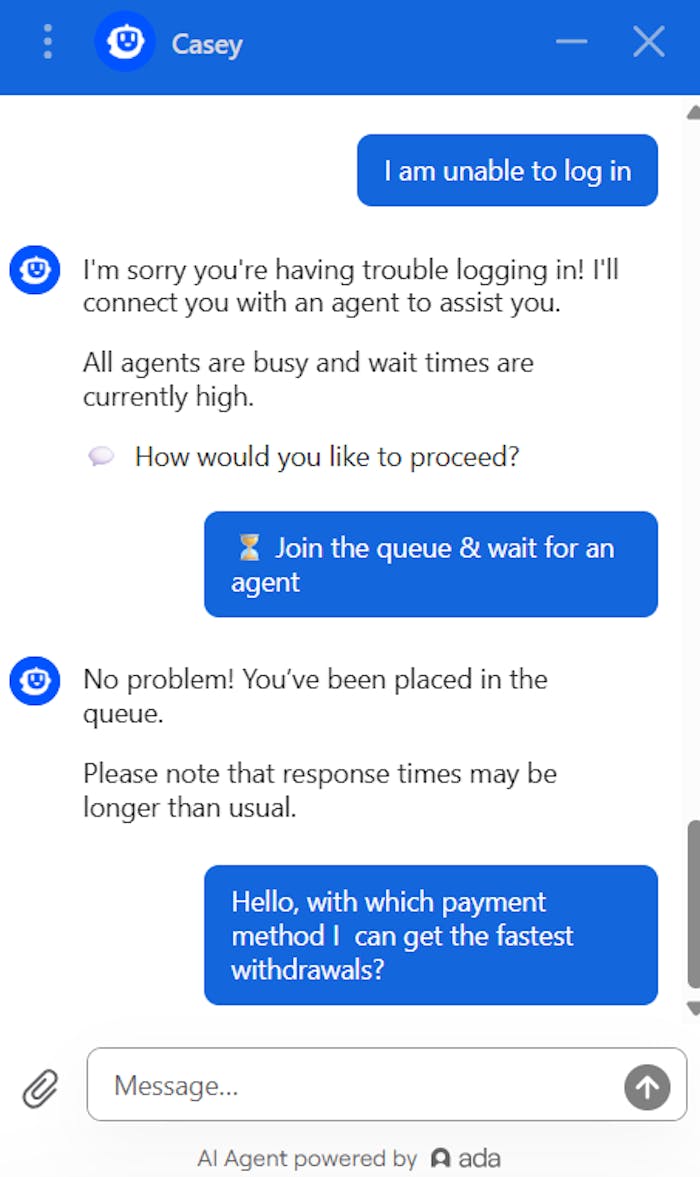Close the chat with Casey
The image size is (700, 1177).
pos(649,42)
